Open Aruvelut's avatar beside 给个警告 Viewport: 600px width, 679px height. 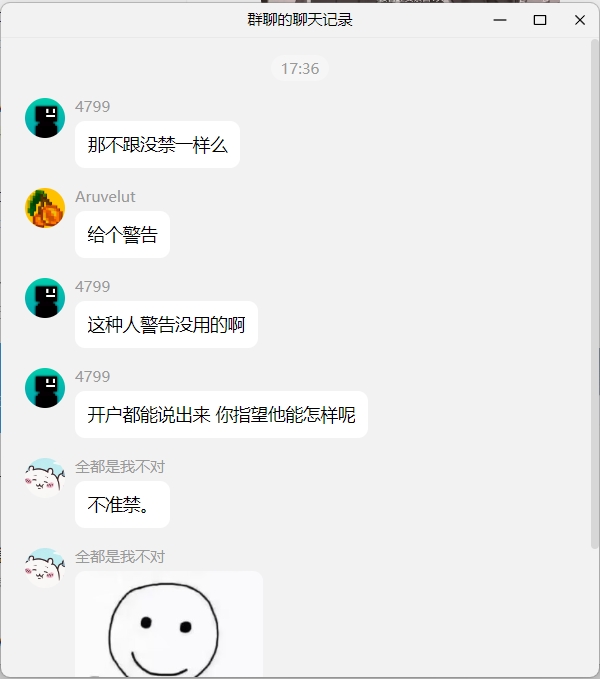[x=45, y=208]
